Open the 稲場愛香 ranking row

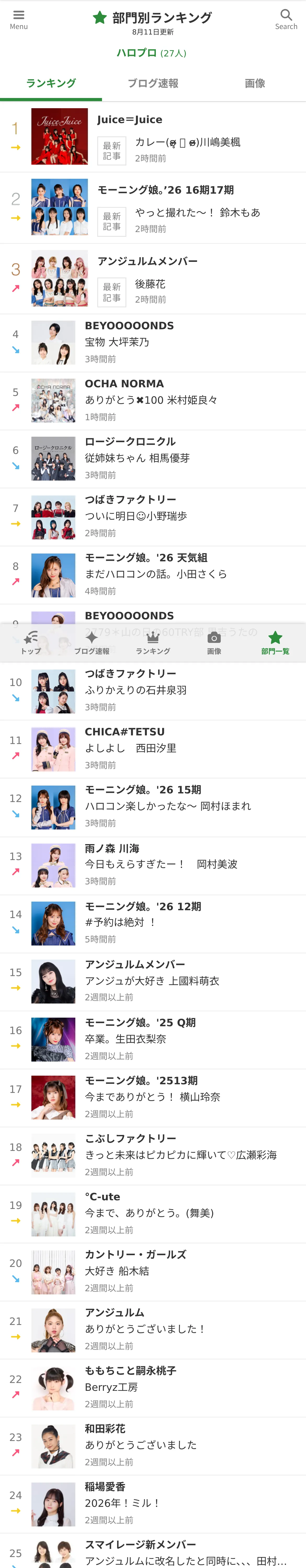153,1503
